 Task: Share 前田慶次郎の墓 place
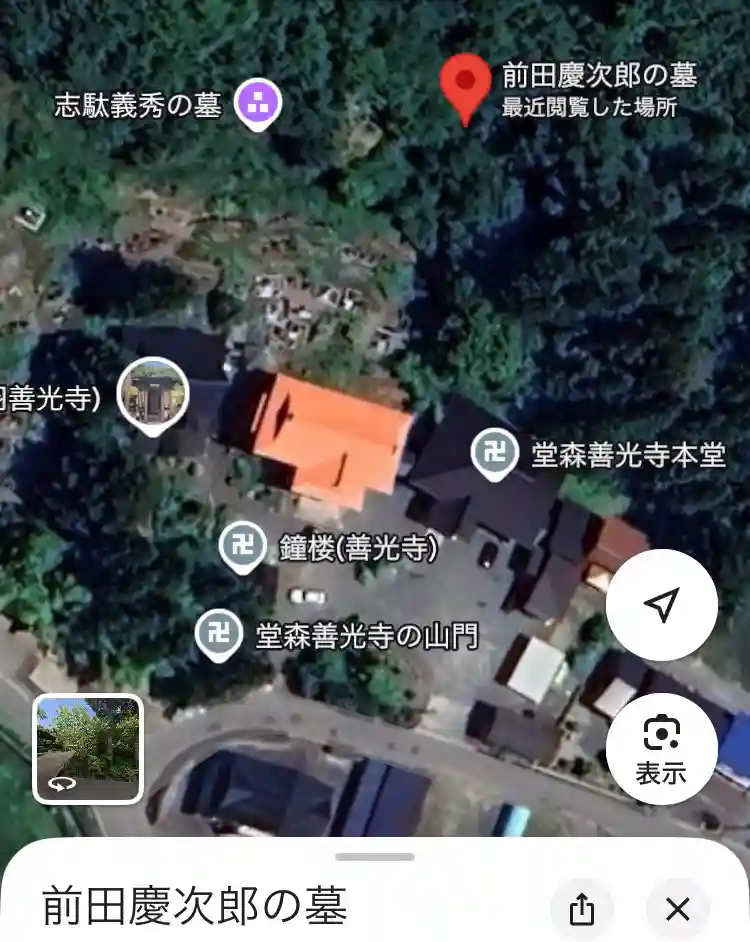point(581,909)
